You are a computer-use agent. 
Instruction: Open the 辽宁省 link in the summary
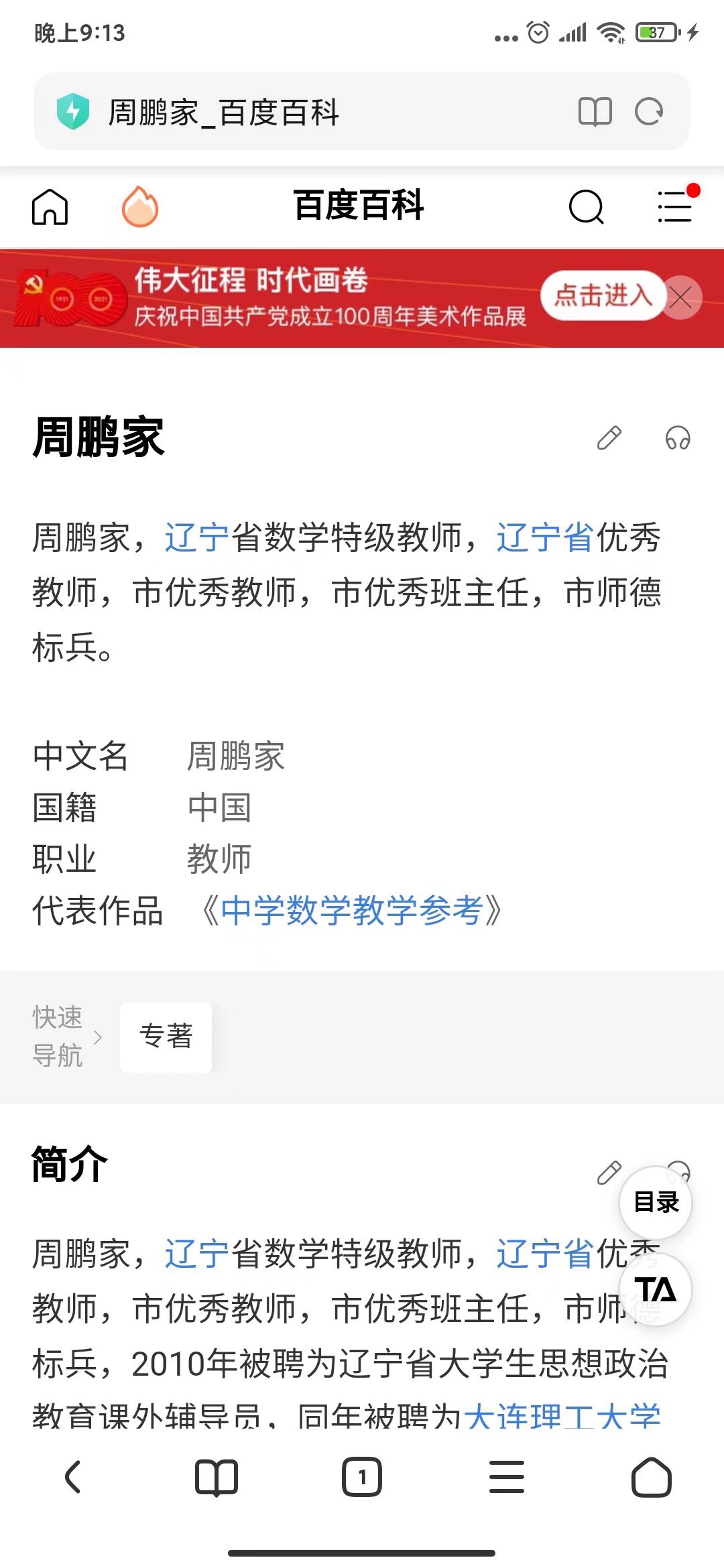coord(545,537)
